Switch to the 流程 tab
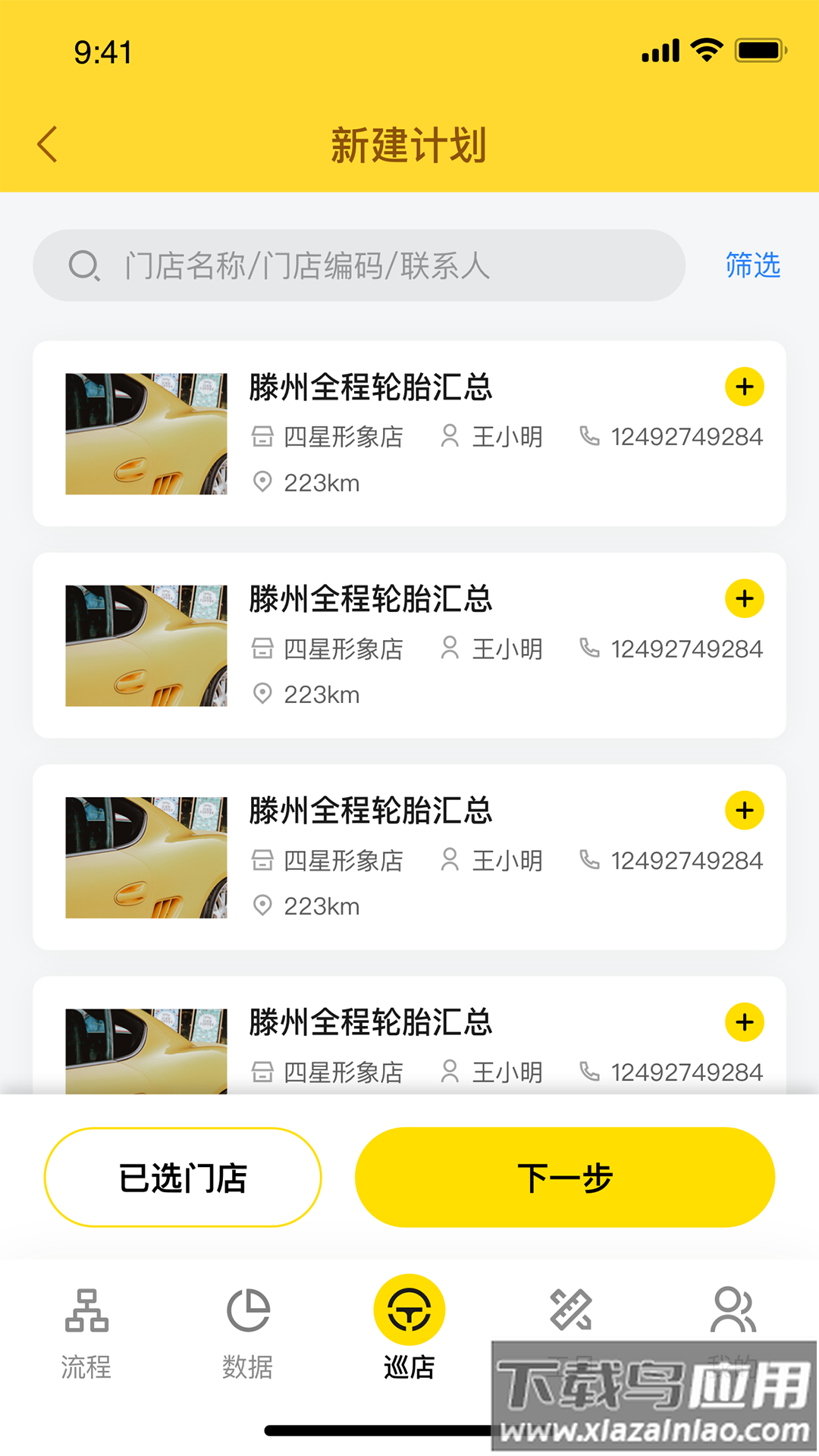The height and width of the screenshot is (1456, 819). pos(85,1327)
